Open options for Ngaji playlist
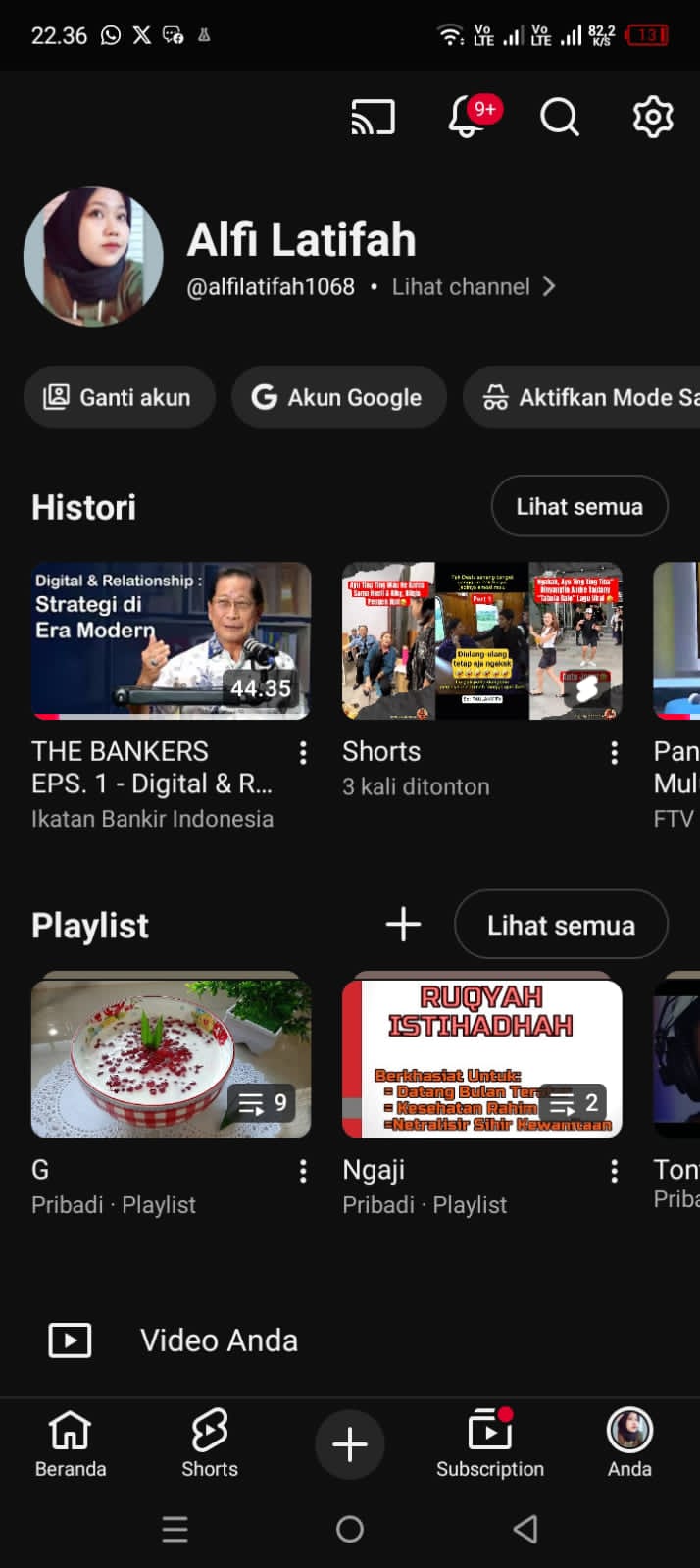700x1568 pixels. coord(614,1171)
